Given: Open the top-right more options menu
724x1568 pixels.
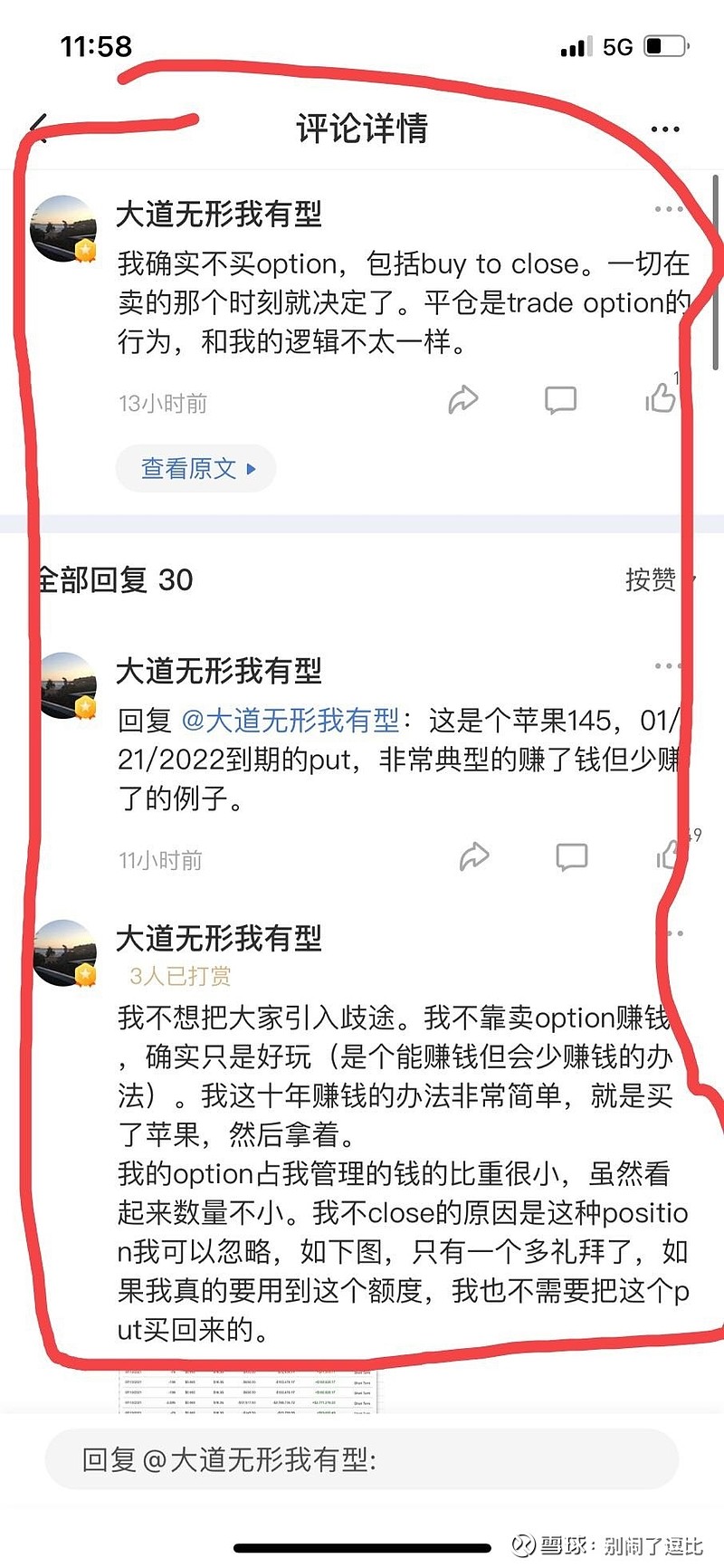Looking at the screenshot, I should (x=665, y=129).
